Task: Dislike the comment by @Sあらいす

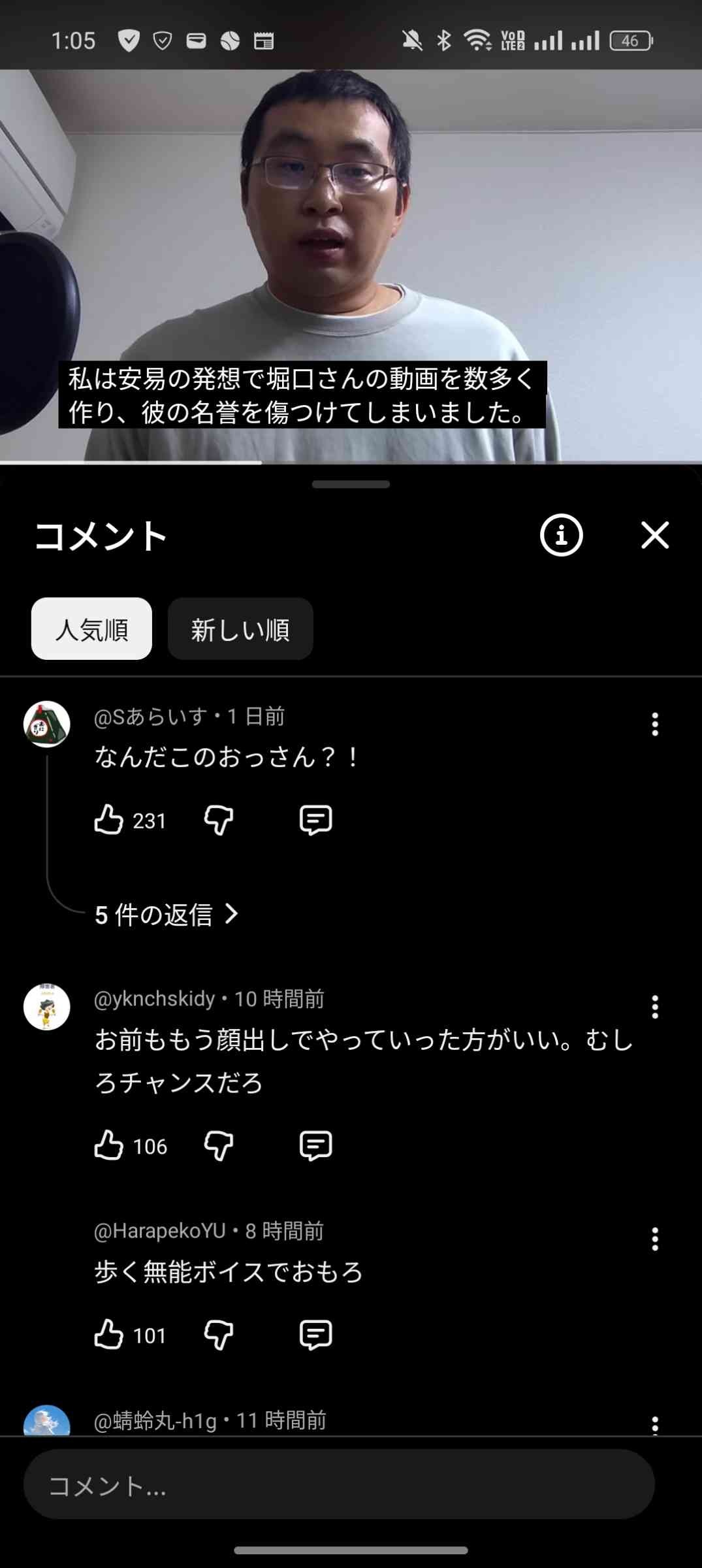Action: 219,820
